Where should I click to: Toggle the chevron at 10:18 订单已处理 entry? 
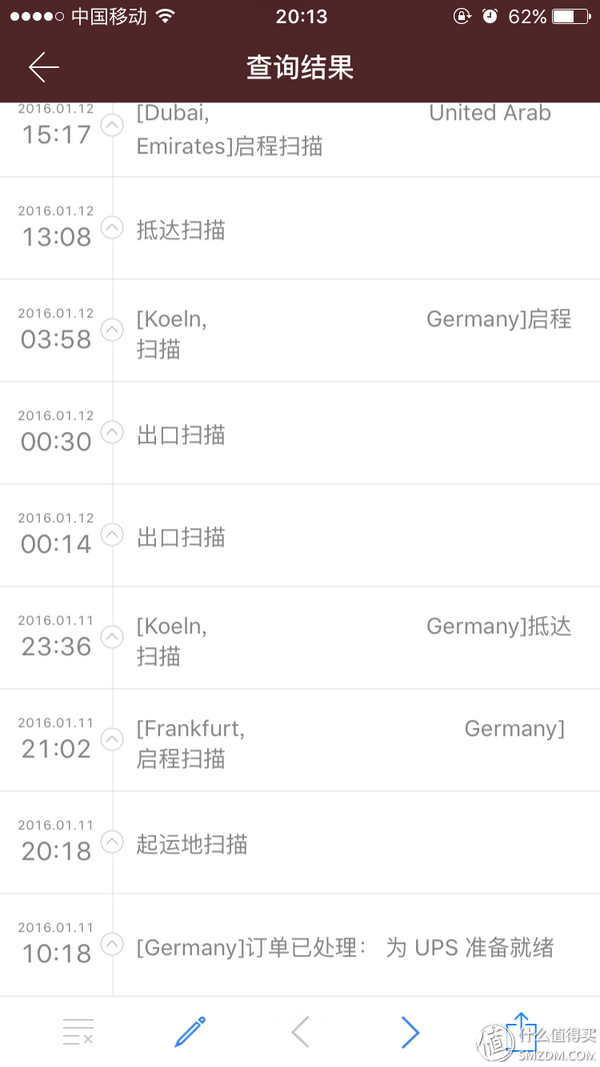[x=112, y=944]
